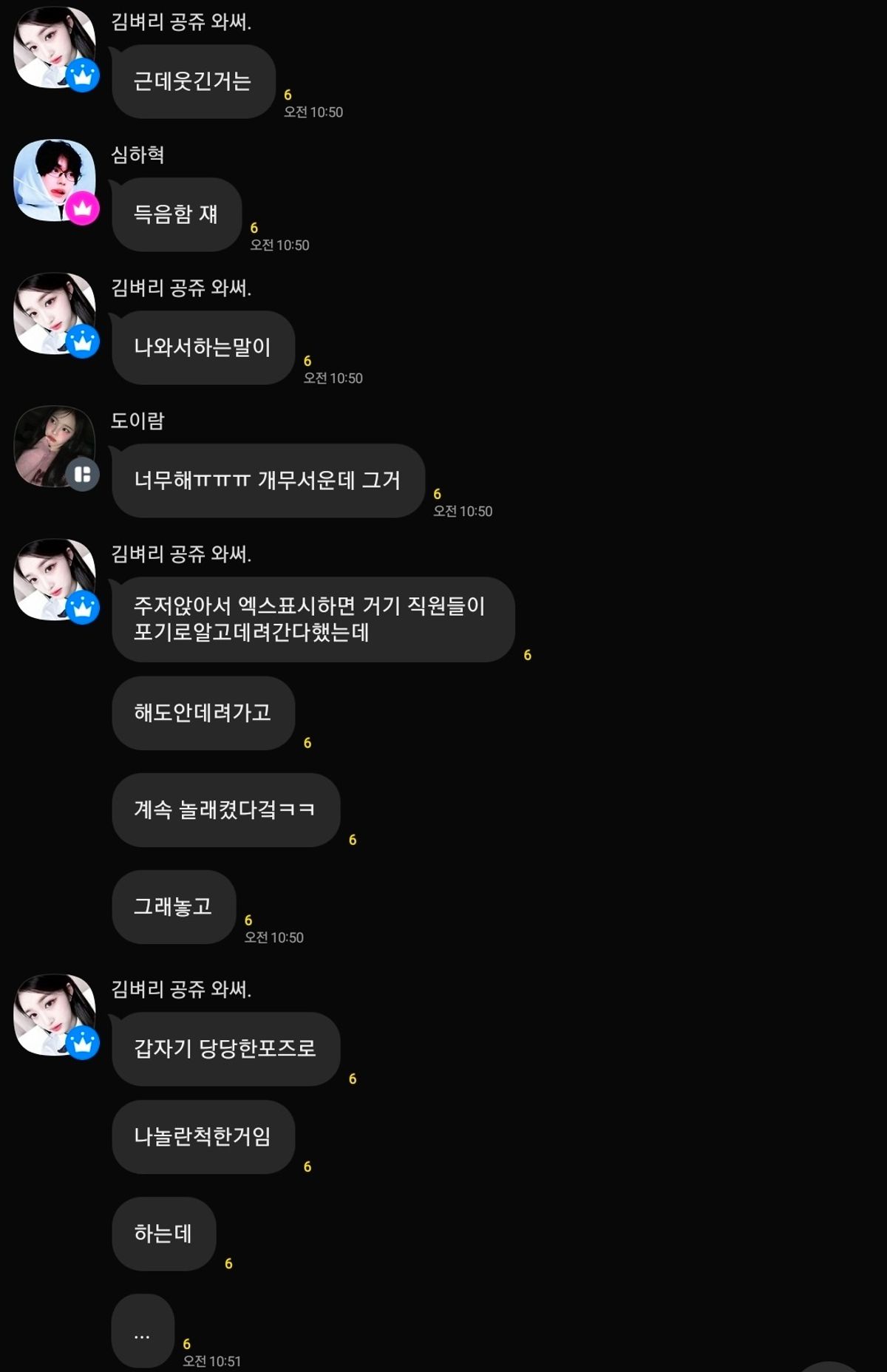The height and width of the screenshot is (1372, 887).
Task: Open 심하혁's profile picture
Action: 54,180
